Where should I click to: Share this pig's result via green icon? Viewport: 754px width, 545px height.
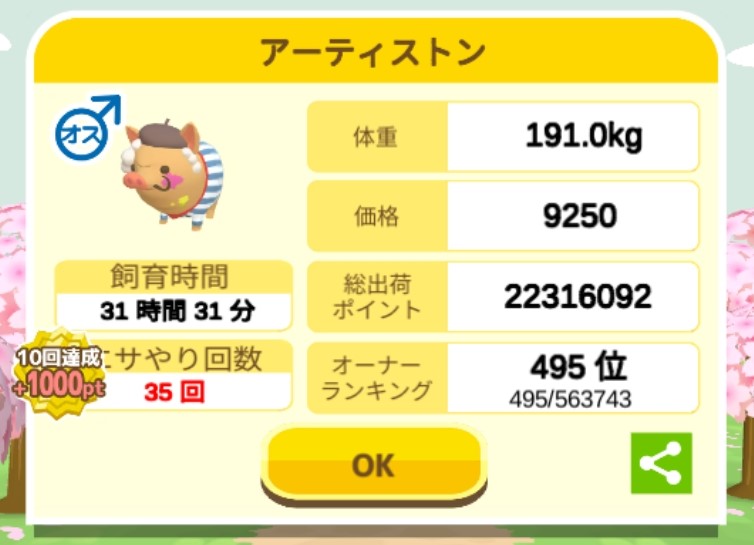pyautogui.click(x=661, y=463)
